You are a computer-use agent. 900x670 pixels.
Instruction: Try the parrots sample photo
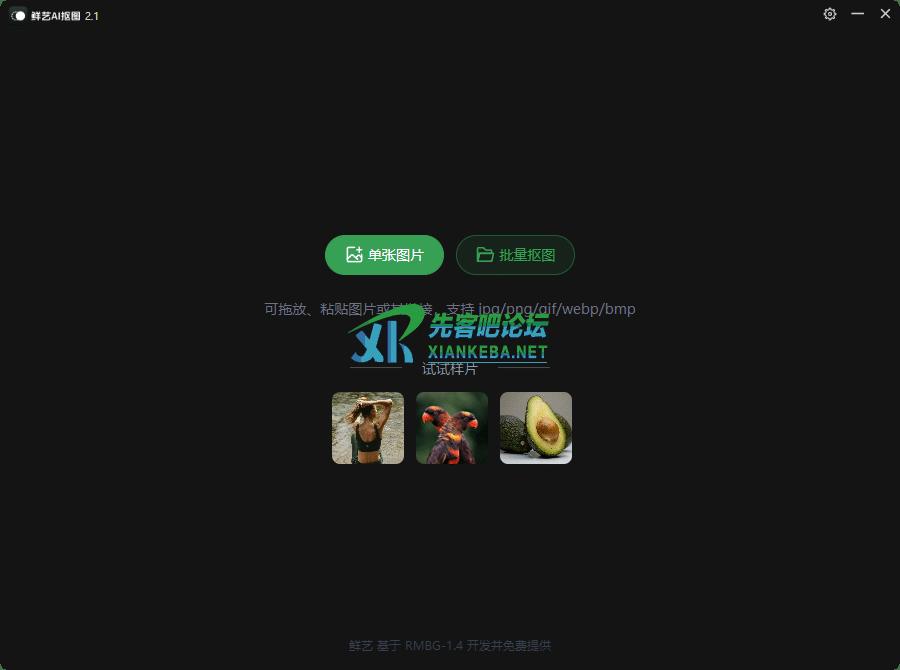tap(452, 428)
